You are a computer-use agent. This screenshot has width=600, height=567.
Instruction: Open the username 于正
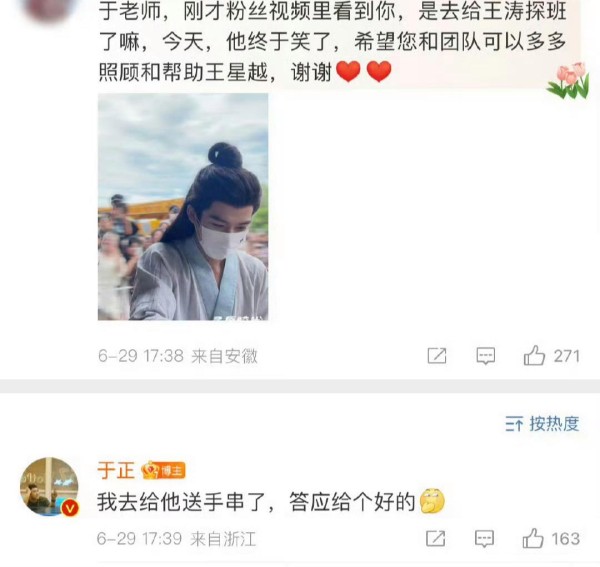pyautogui.click(x=115, y=470)
